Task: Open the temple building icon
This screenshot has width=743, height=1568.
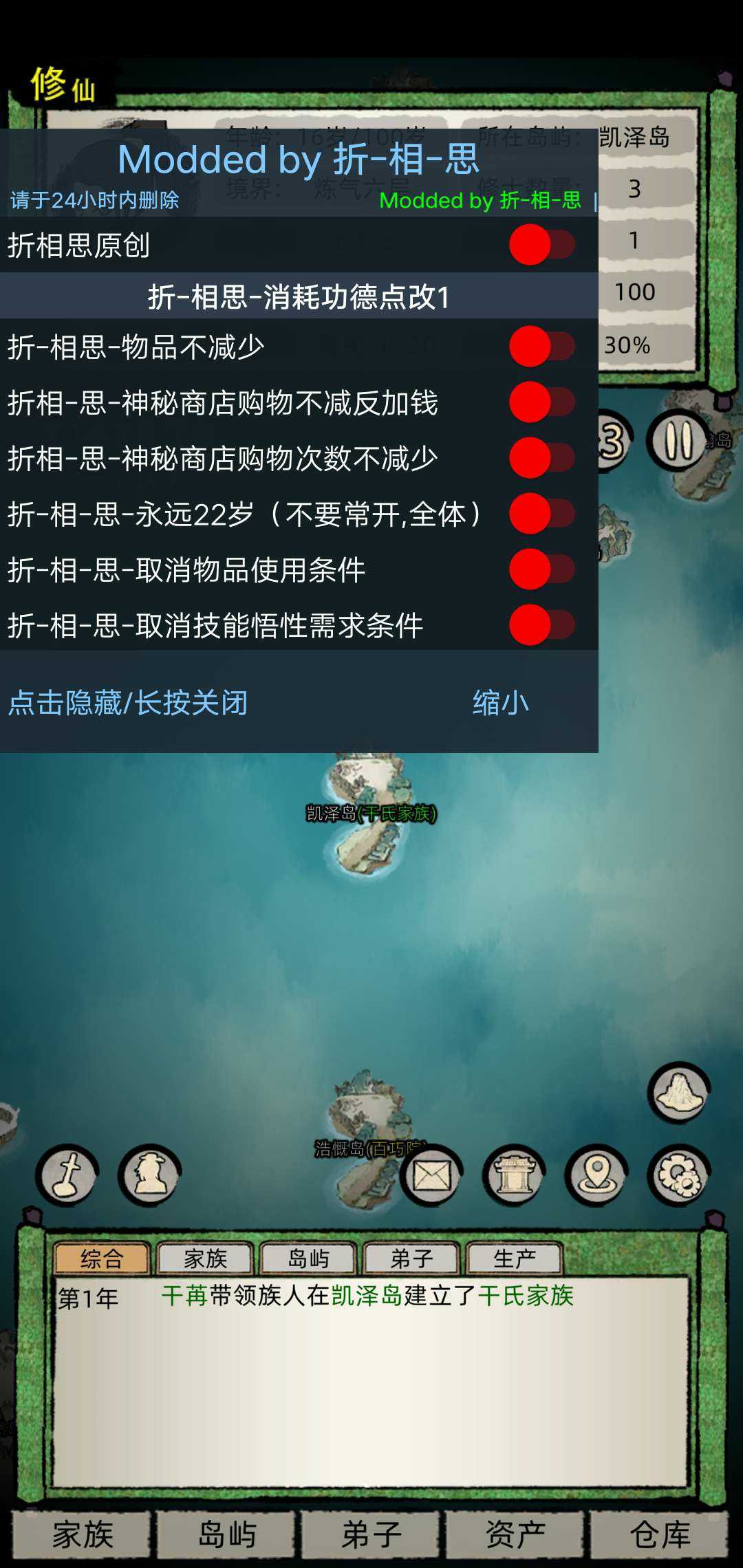Action: tap(514, 1175)
